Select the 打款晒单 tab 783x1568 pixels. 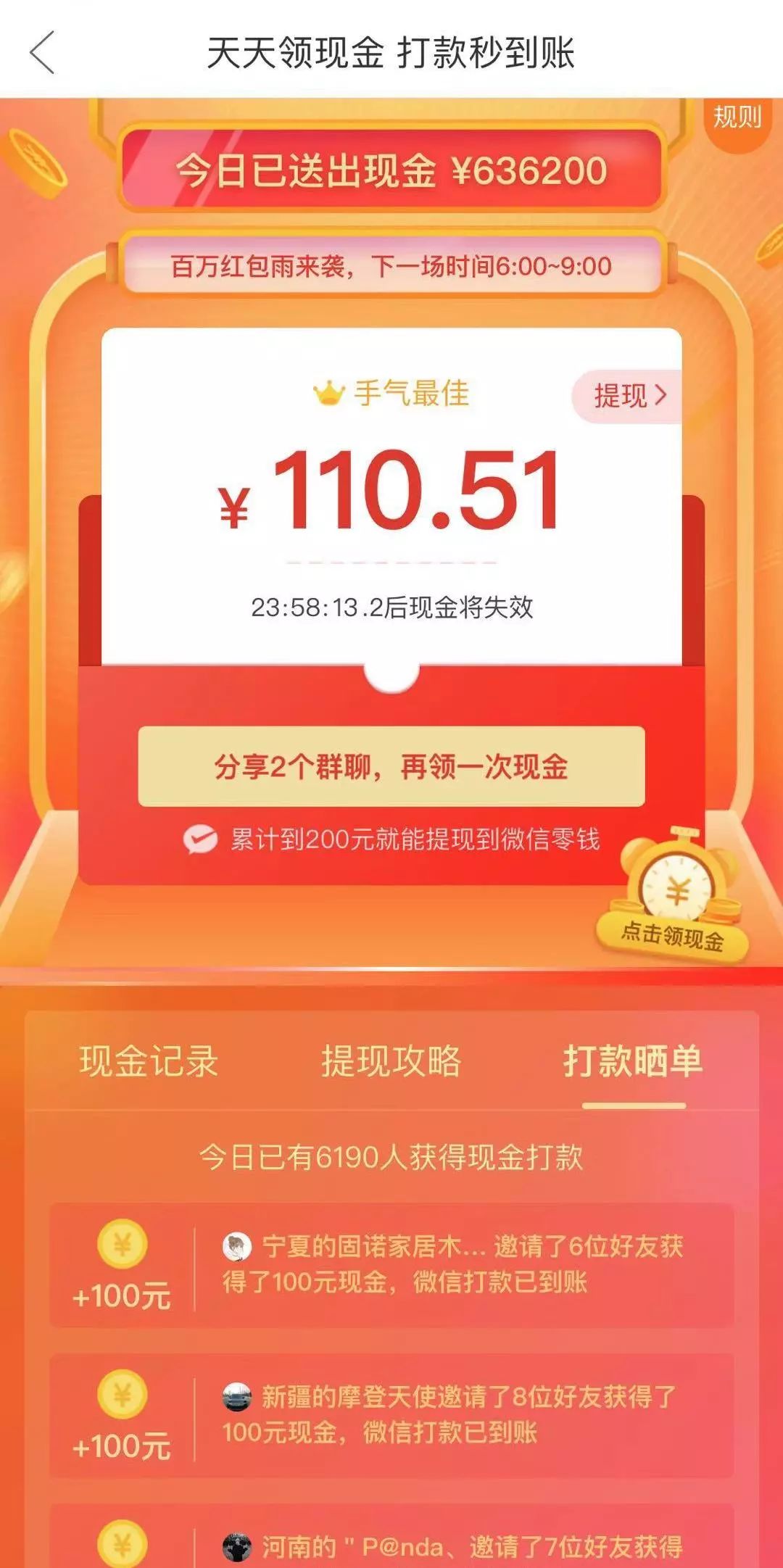(x=633, y=1061)
